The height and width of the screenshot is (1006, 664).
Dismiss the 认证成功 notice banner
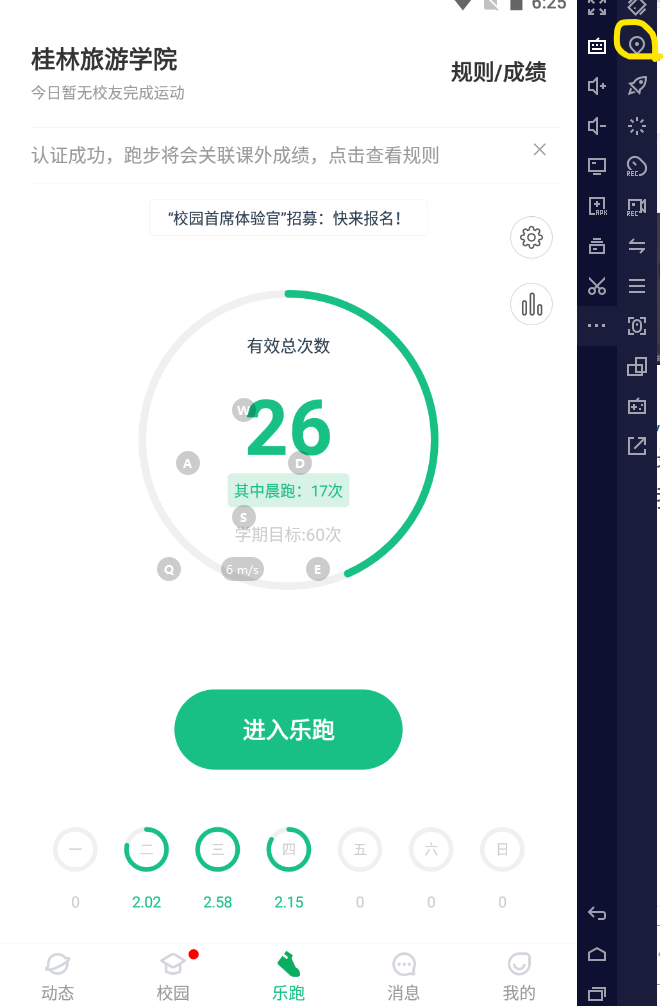[540, 150]
